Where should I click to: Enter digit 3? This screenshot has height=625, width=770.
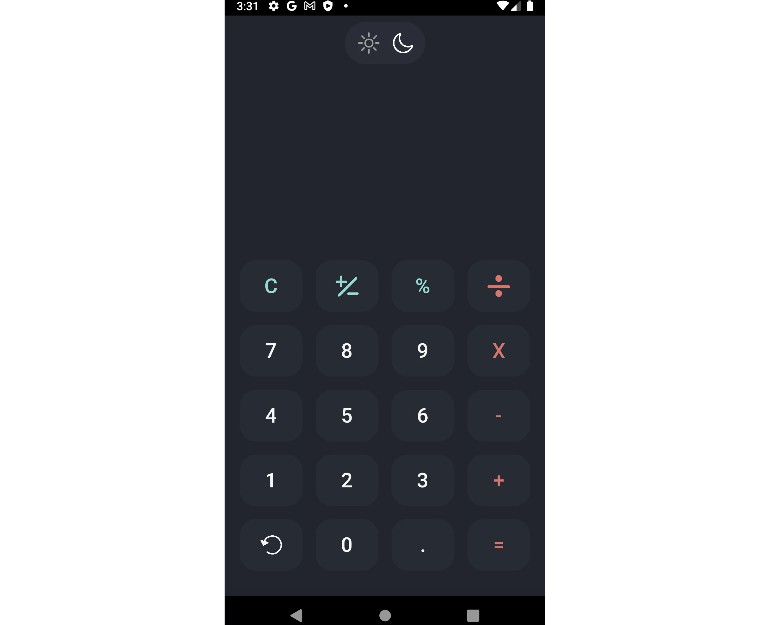tap(423, 480)
